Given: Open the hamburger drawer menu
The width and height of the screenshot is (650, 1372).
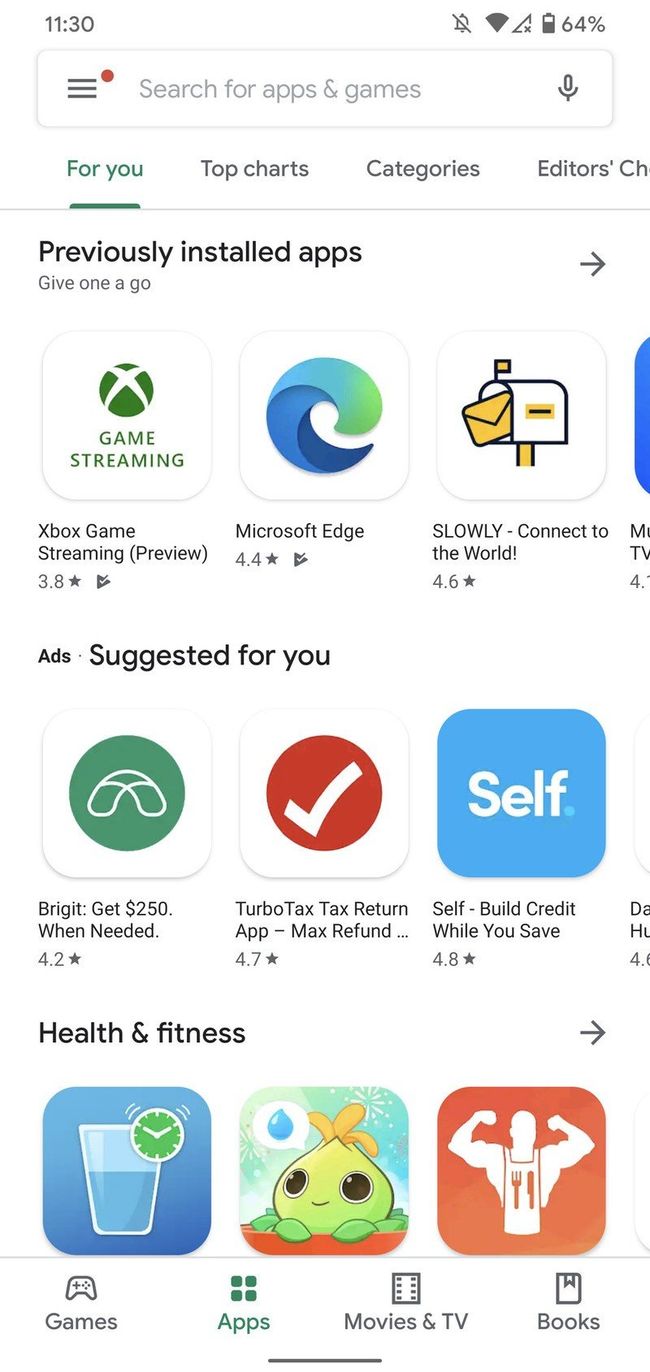Looking at the screenshot, I should coord(82,89).
